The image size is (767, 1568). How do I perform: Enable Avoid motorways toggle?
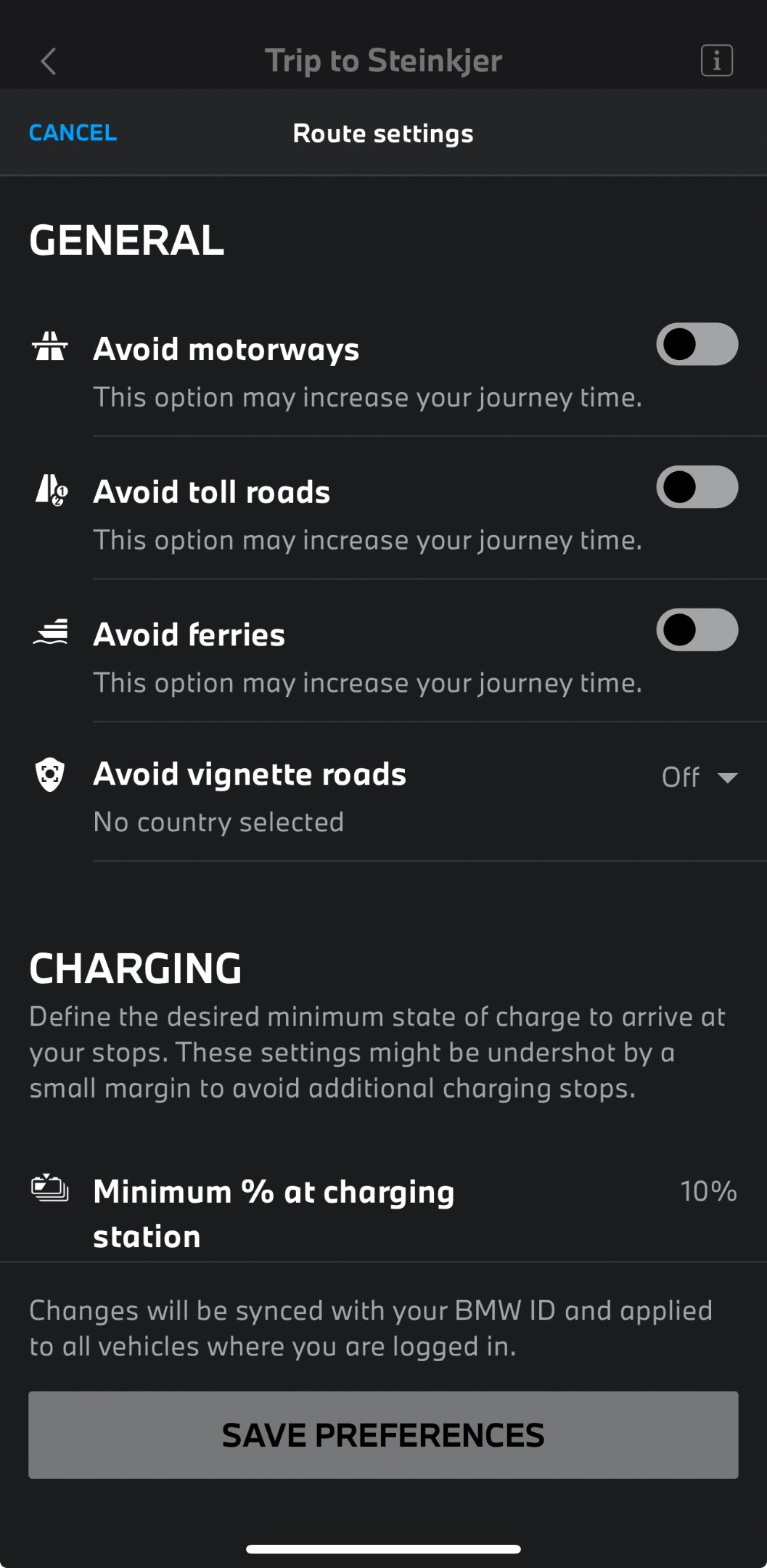coord(697,345)
